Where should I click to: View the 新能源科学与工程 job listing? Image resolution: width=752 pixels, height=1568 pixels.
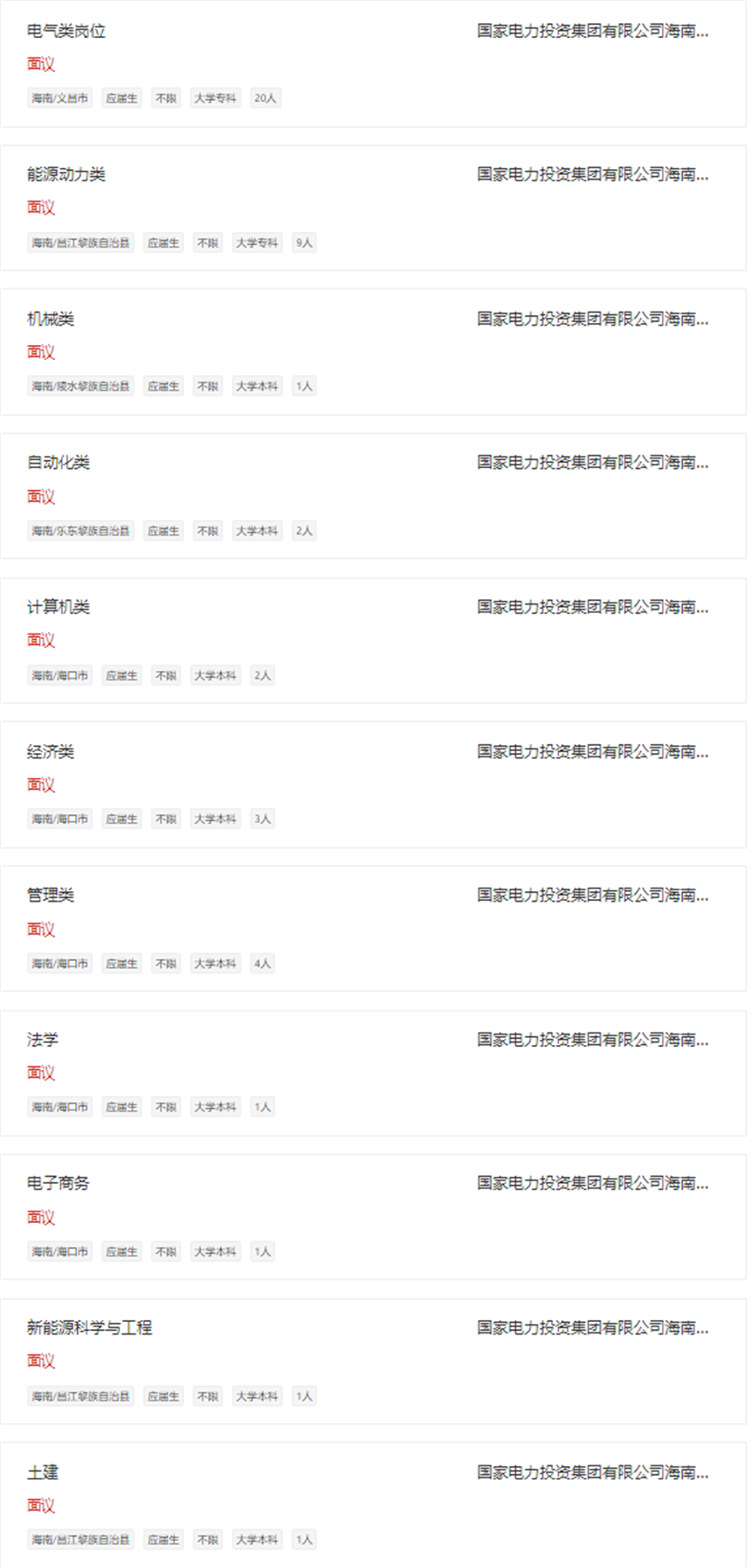click(89, 1327)
